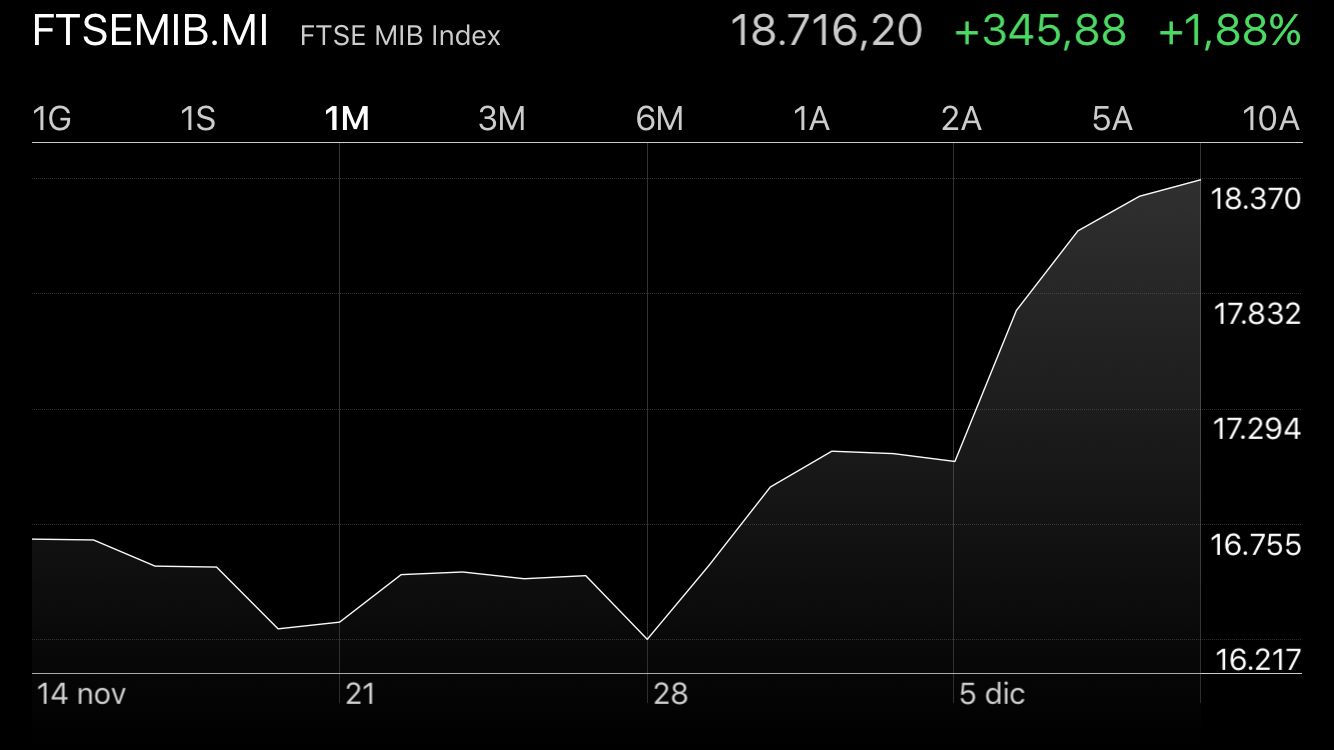Select the 1M chart range
Image resolution: width=1334 pixels, height=750 pixels.
tap(347, 119)
